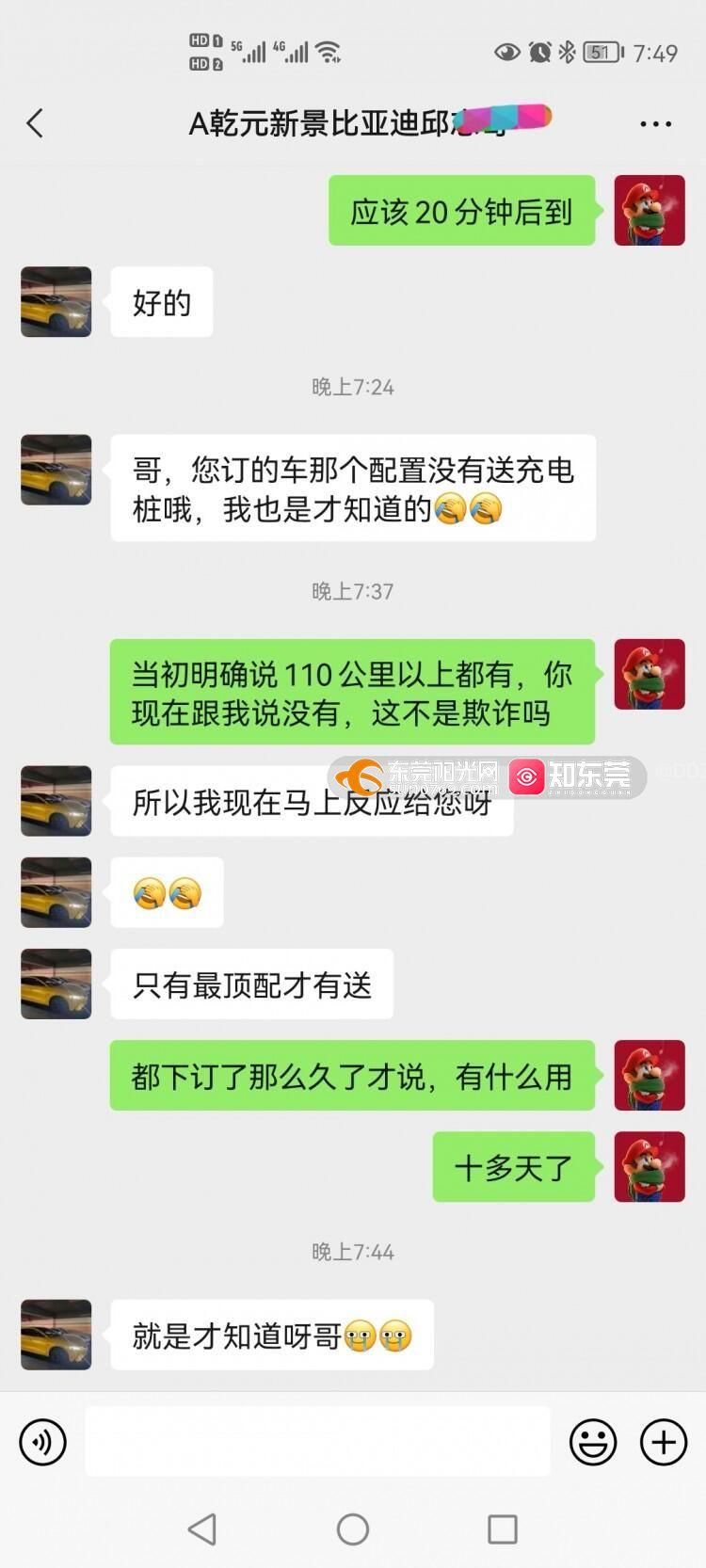
Task: Focus the message text field
Action: [317, 1442]
